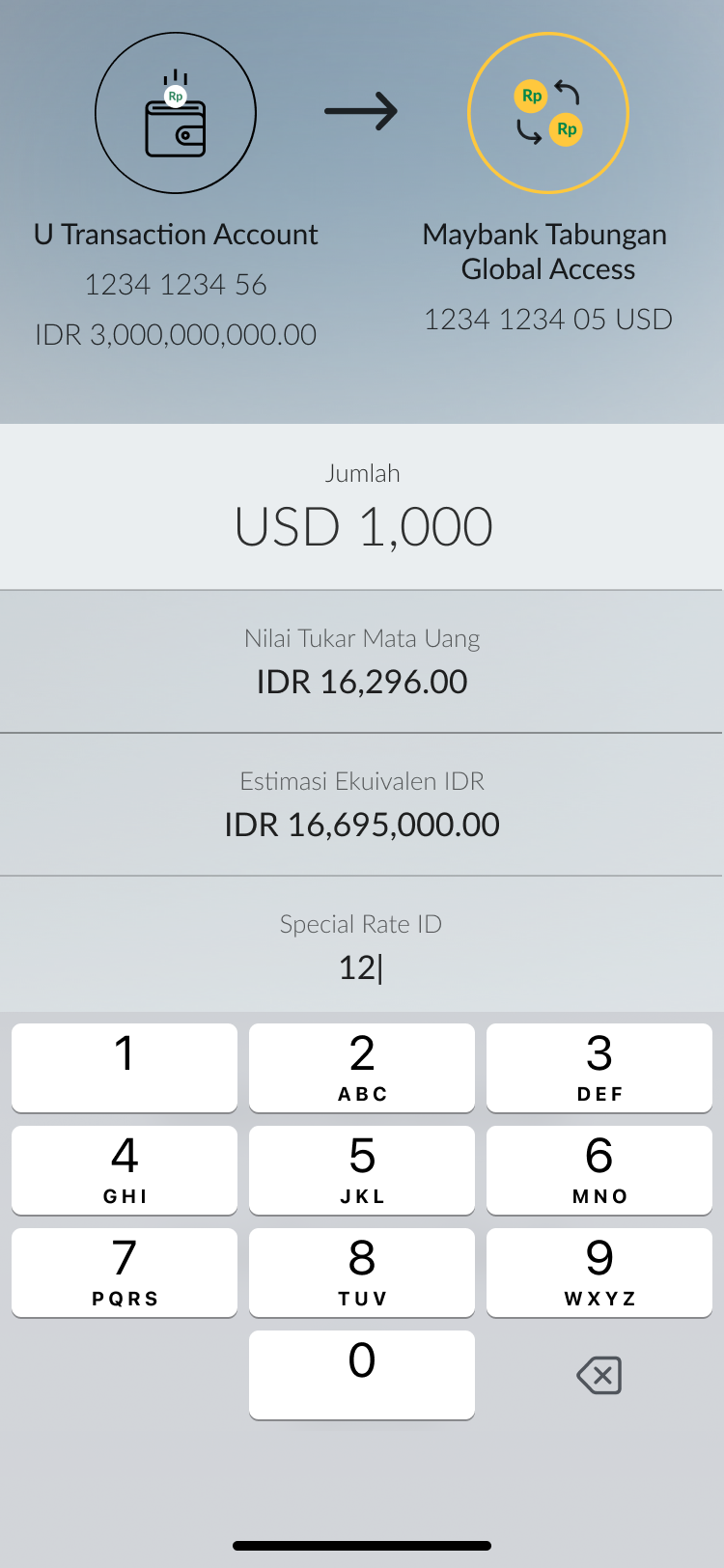724x1568 pixels.
Task: Tap the 3 key
Action: click(599, 1067)
